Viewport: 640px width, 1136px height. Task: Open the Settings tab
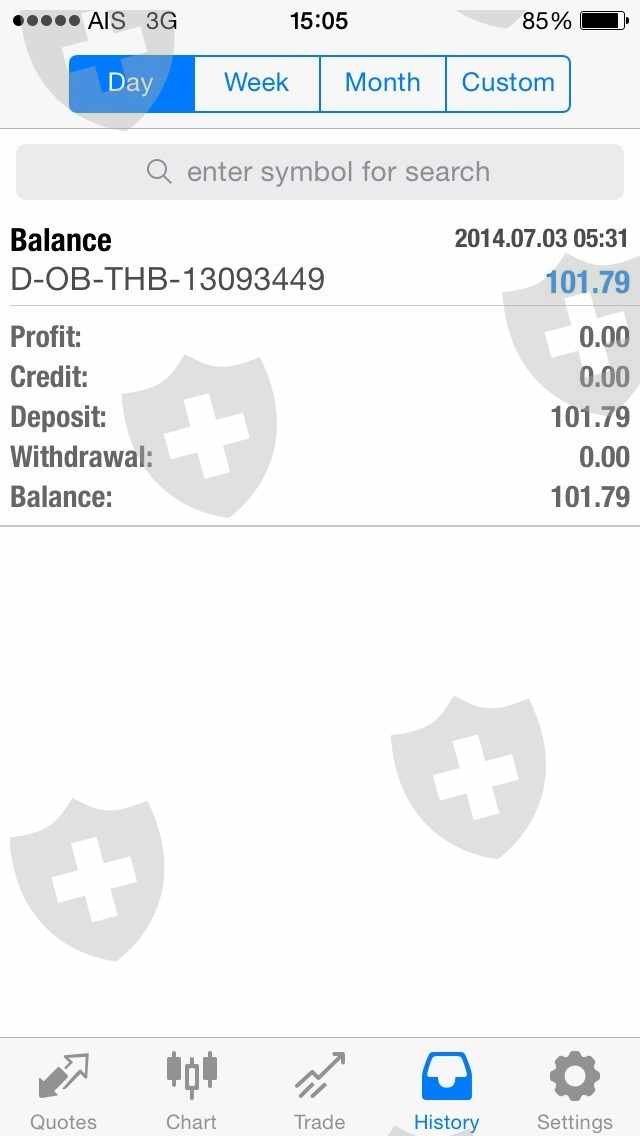tap(574, 1088)
